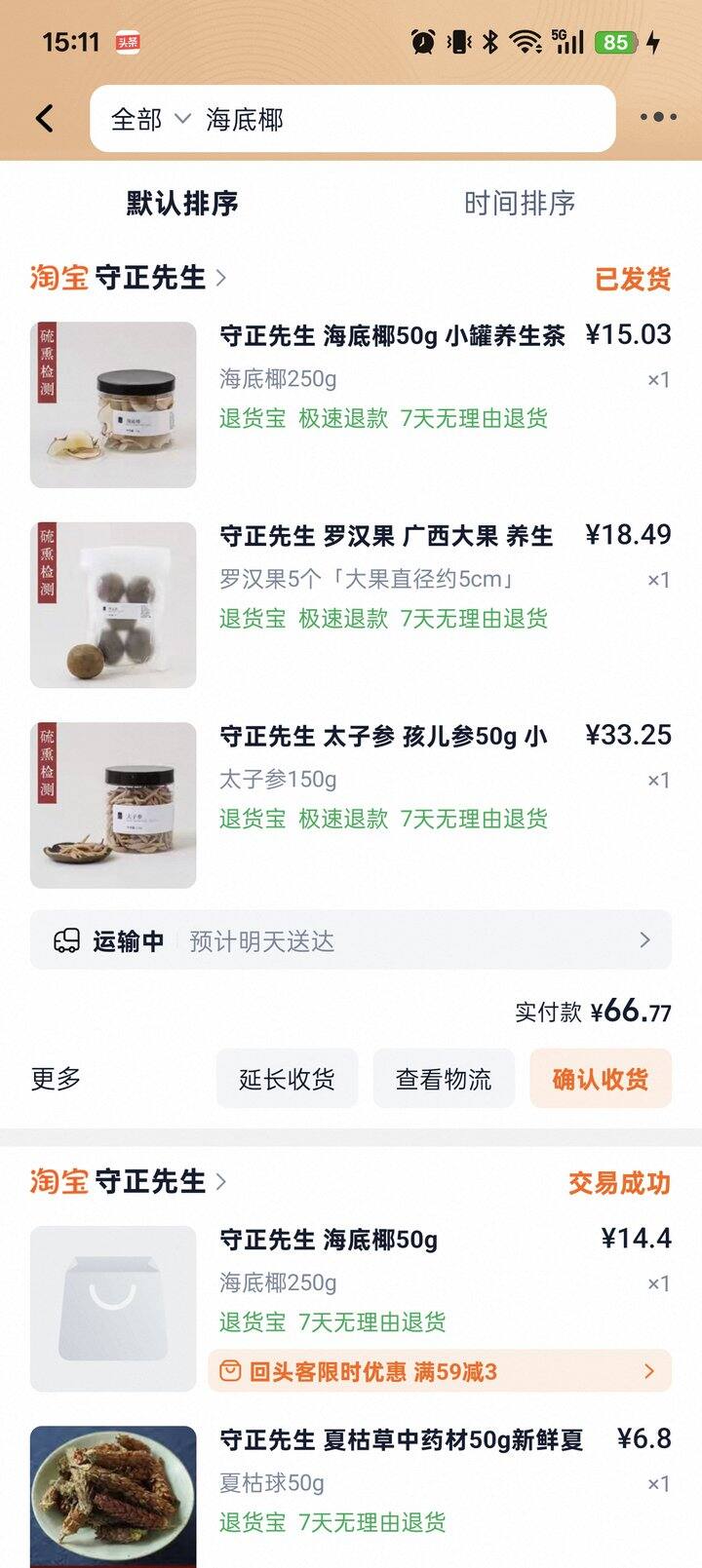Switch to 默认排序 tab
The image size is (702, 1568).
tap(182, 204)
